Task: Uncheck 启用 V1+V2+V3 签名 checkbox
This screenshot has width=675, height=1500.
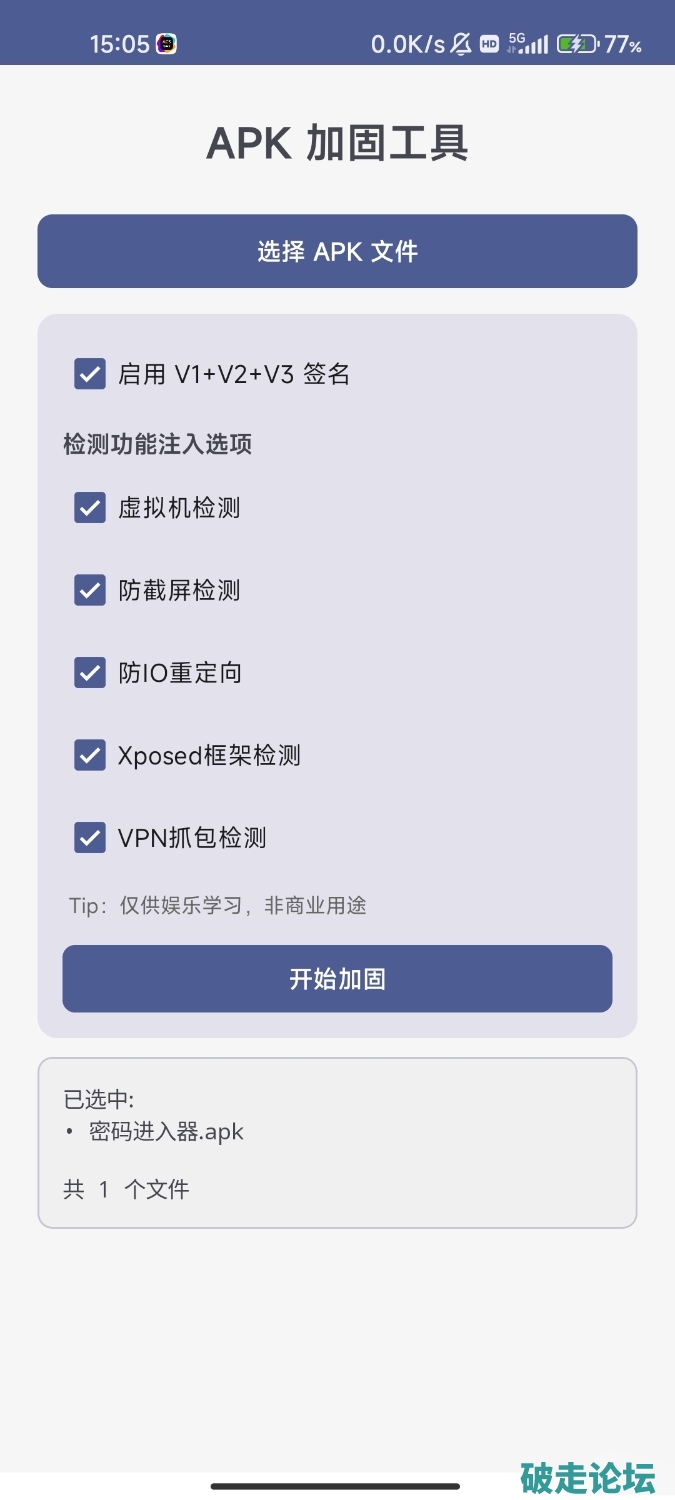Action: 90,374
